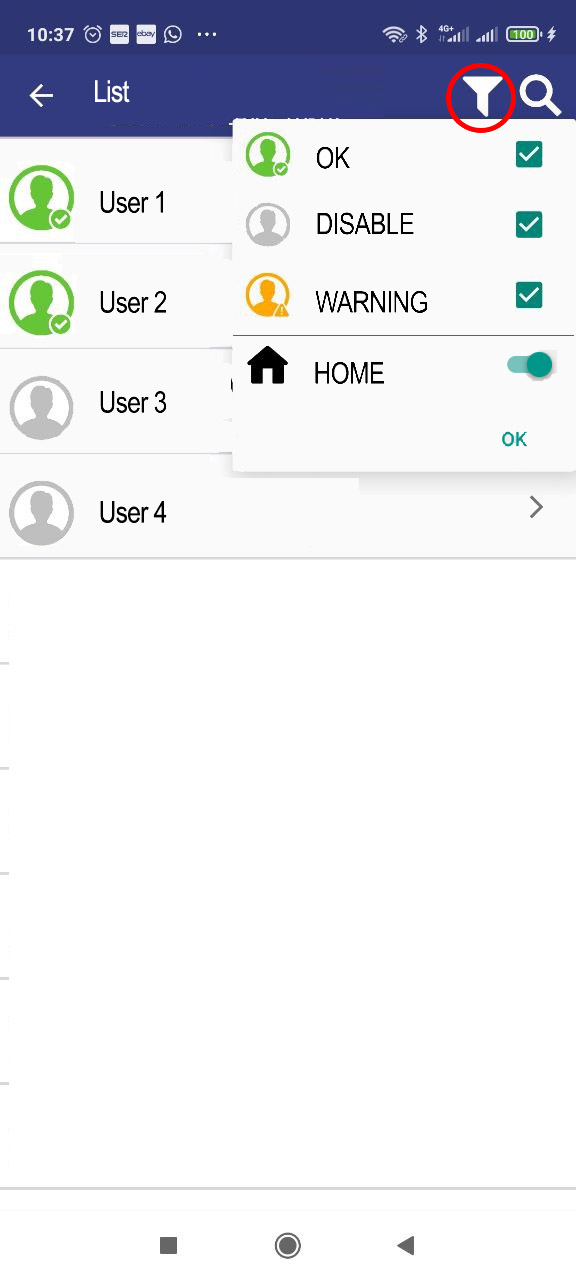Tap the system home button
The height and width of the screenshot is (1280, 576).
point(288,1245)
